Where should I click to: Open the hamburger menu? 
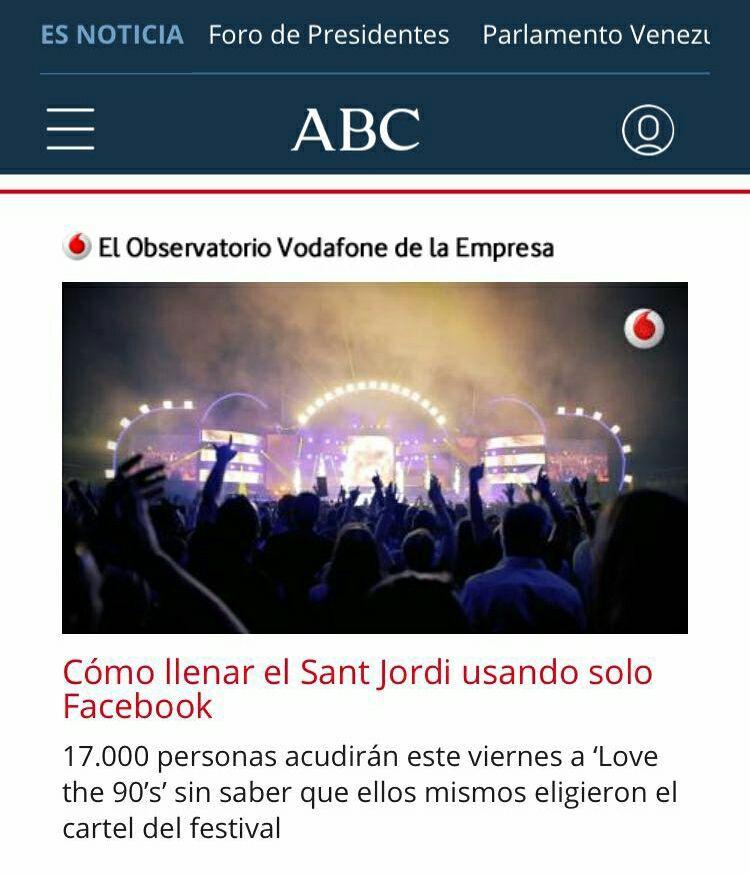[x=70, y=130]
